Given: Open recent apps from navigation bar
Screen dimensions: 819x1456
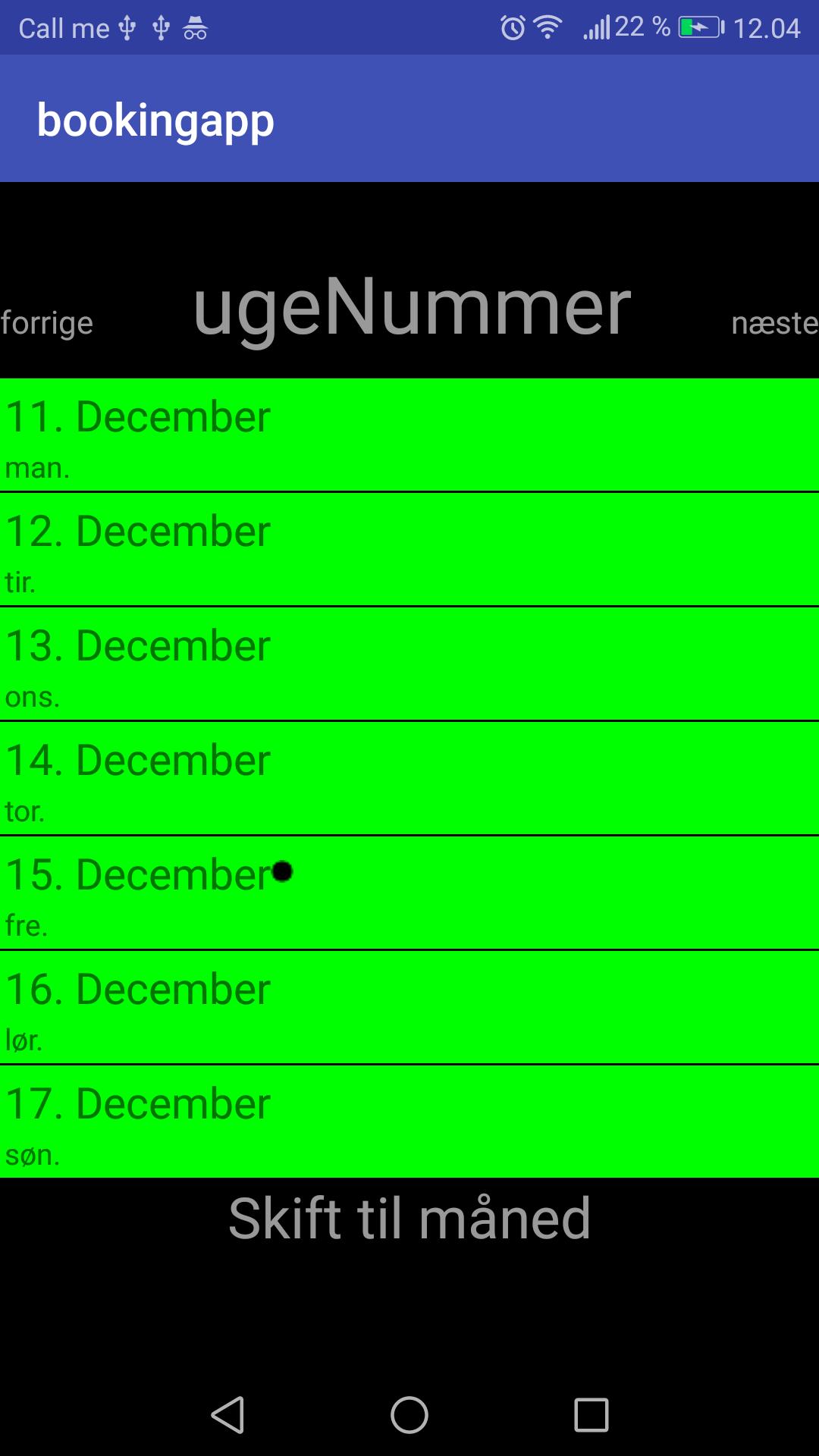Looking at the screenshot, I should pos(591,1415).
